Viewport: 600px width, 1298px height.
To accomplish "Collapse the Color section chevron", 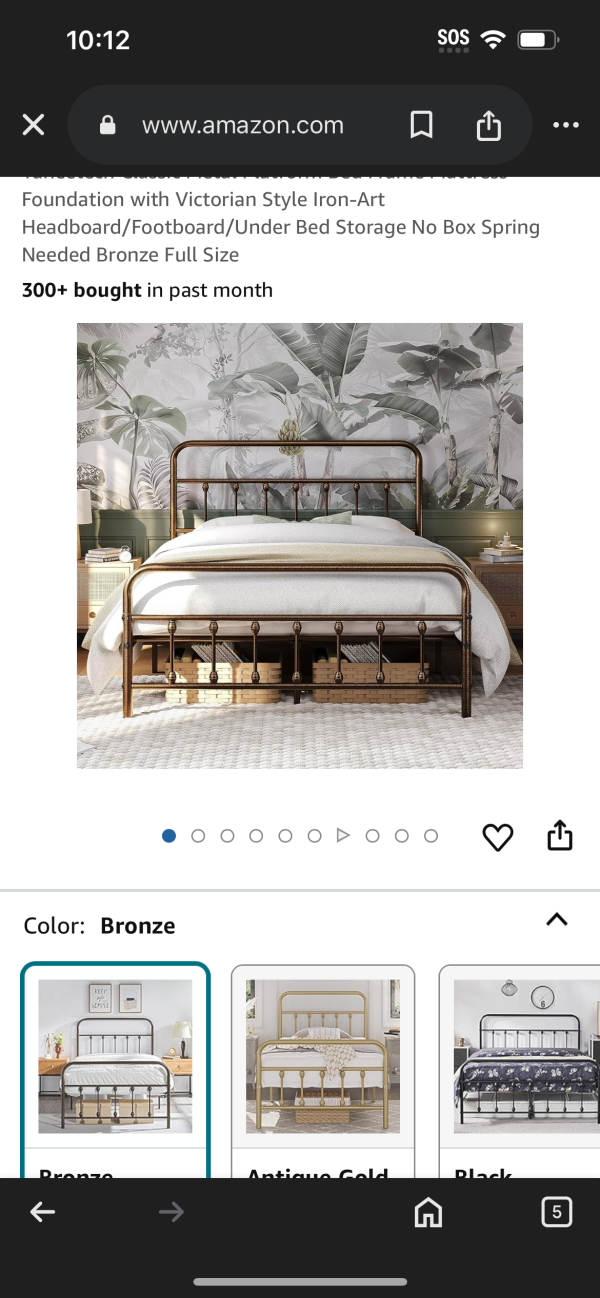I will tap(557, 920).
